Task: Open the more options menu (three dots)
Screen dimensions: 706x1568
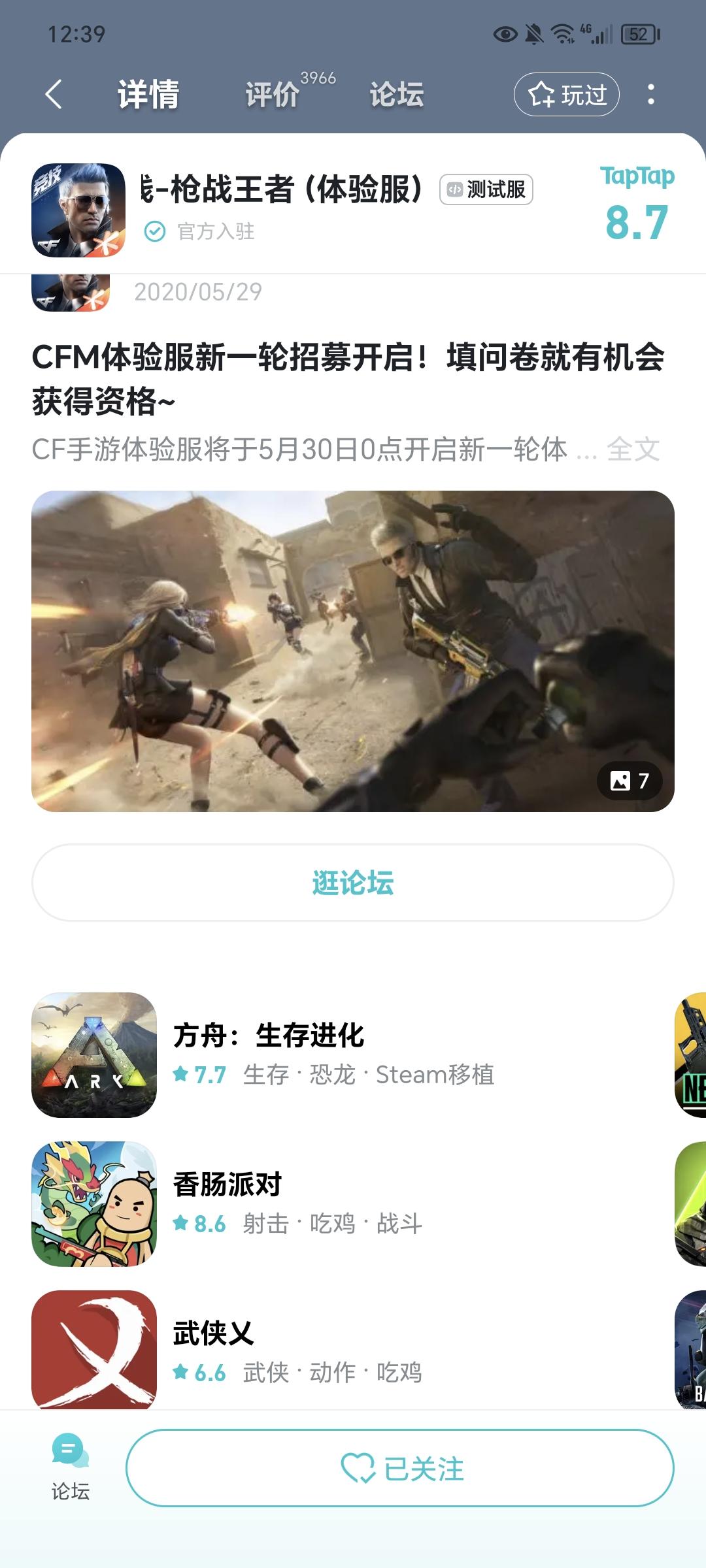Action: click(649, 94)
